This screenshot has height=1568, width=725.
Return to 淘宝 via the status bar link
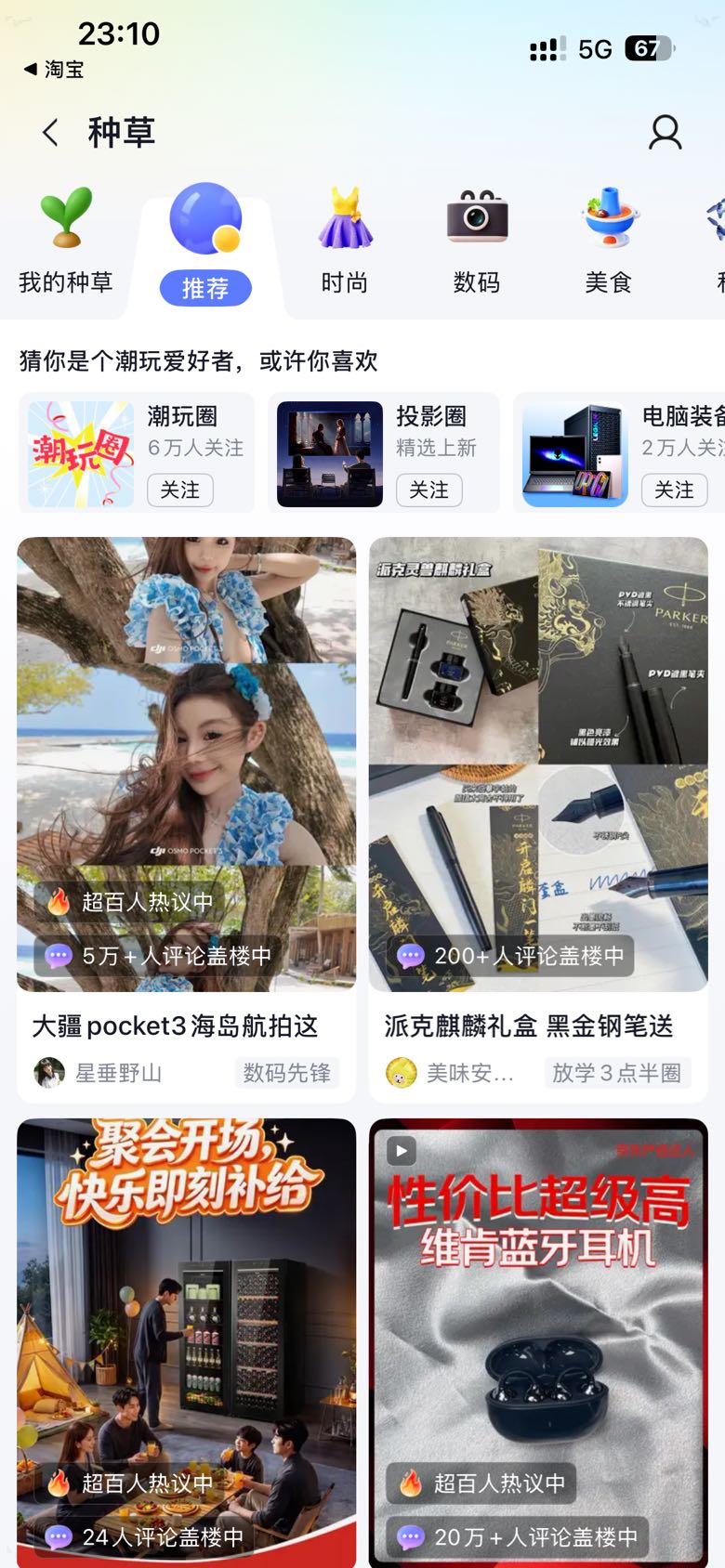click(x=54, y=70)
